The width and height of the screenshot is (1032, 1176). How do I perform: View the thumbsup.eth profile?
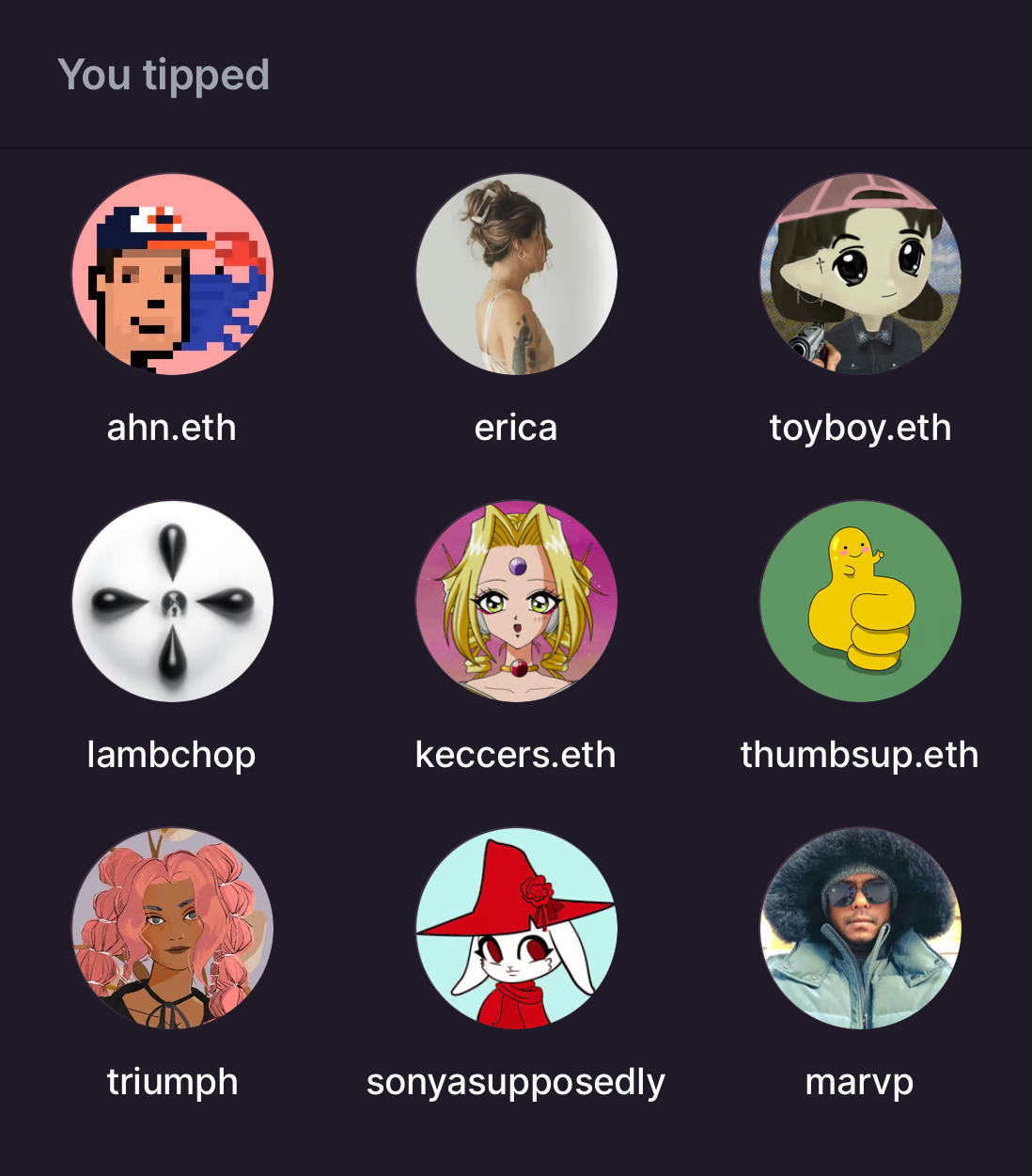(860, 602)
